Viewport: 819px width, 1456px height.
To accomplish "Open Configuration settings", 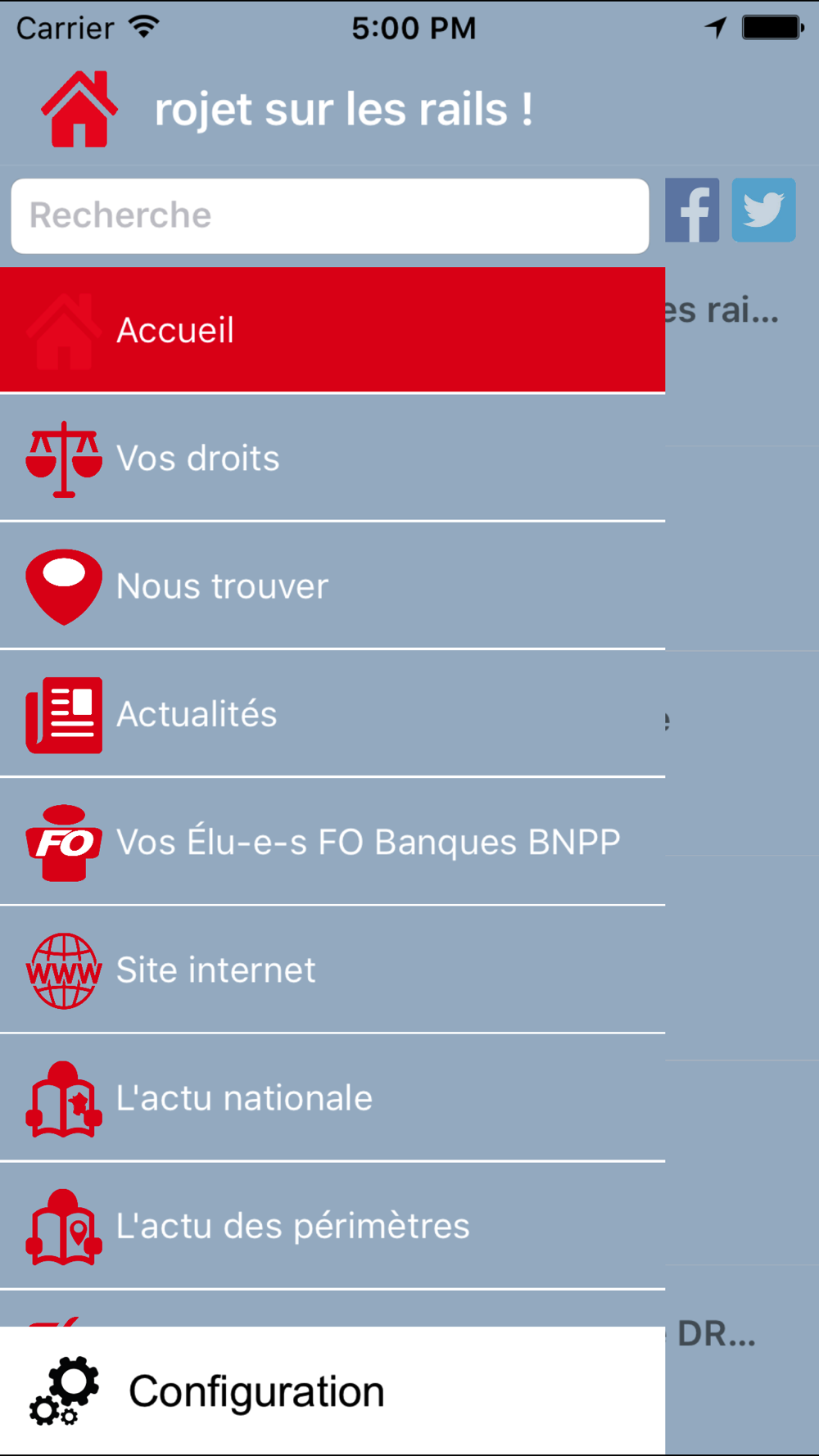I will click(332, 1391).
